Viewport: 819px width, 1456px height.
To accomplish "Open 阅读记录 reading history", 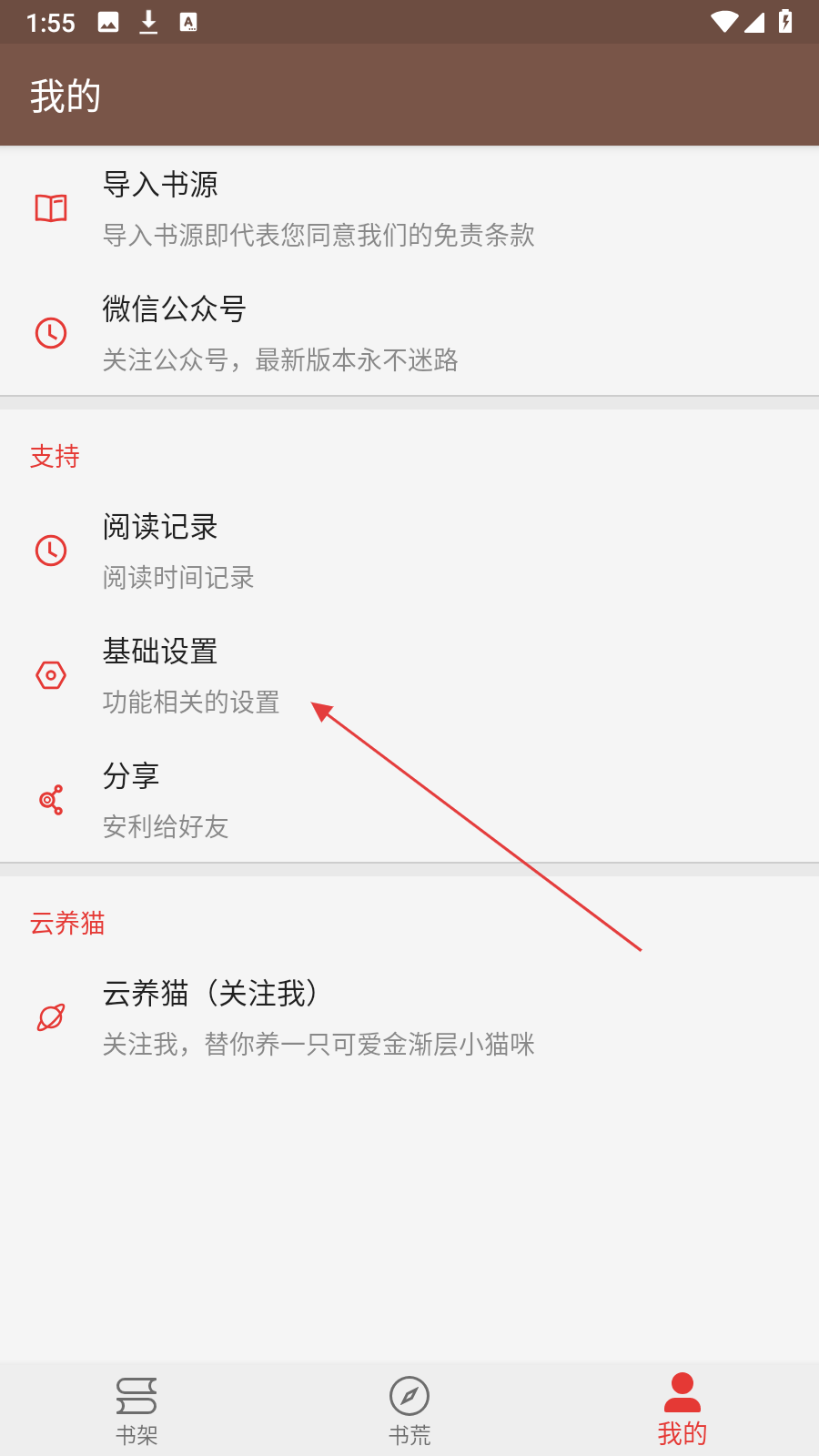I will tap(409, 551).
